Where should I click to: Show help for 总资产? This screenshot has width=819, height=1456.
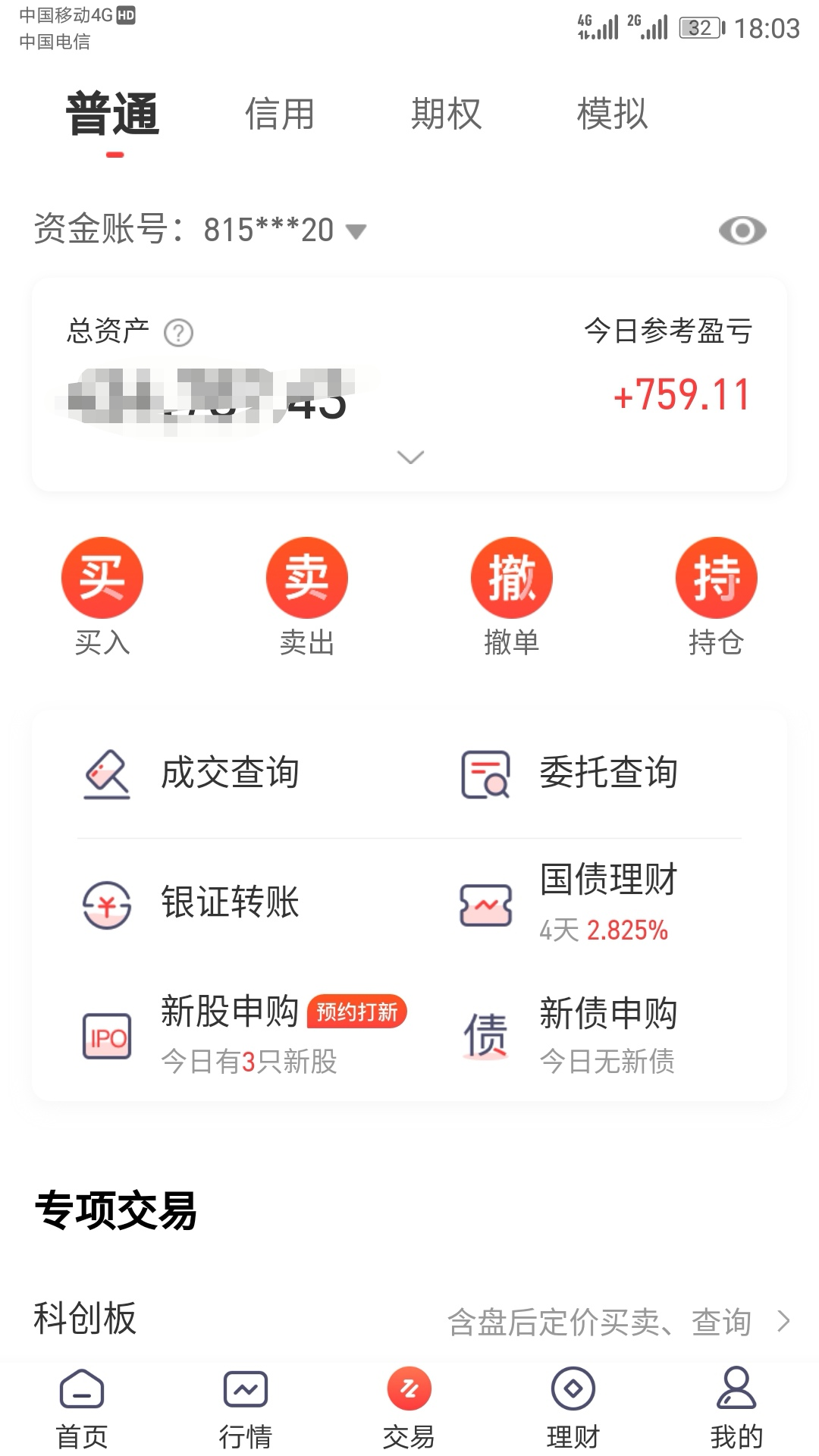click(179, 333)
